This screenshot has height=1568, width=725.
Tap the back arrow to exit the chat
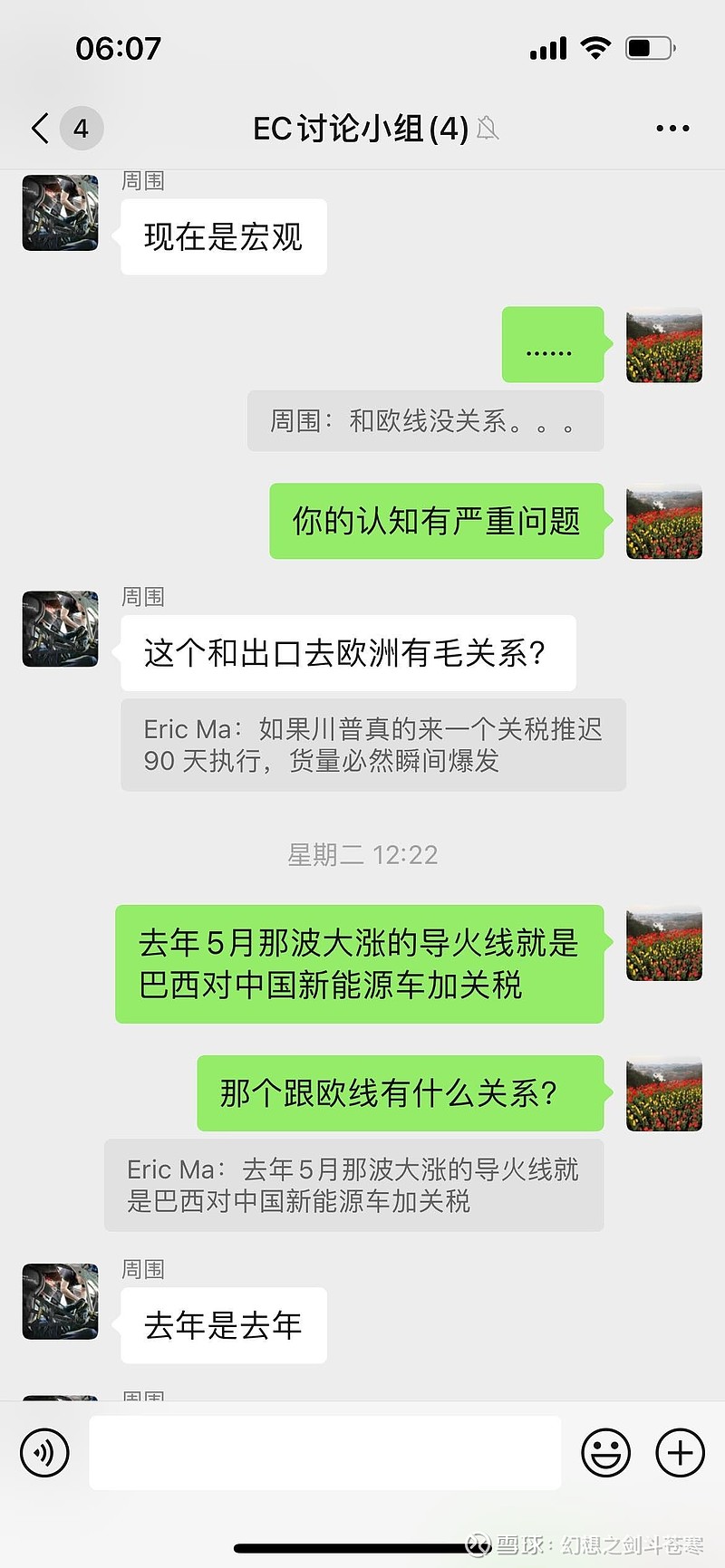(x=38, y=129)
